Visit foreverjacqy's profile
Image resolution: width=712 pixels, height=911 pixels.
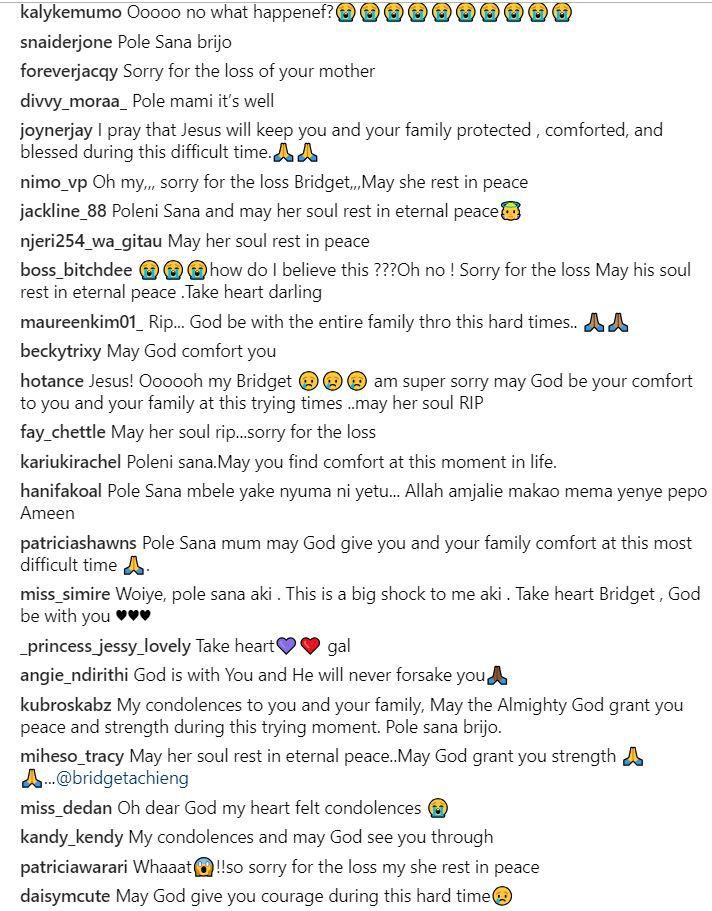tap(69, 71)
